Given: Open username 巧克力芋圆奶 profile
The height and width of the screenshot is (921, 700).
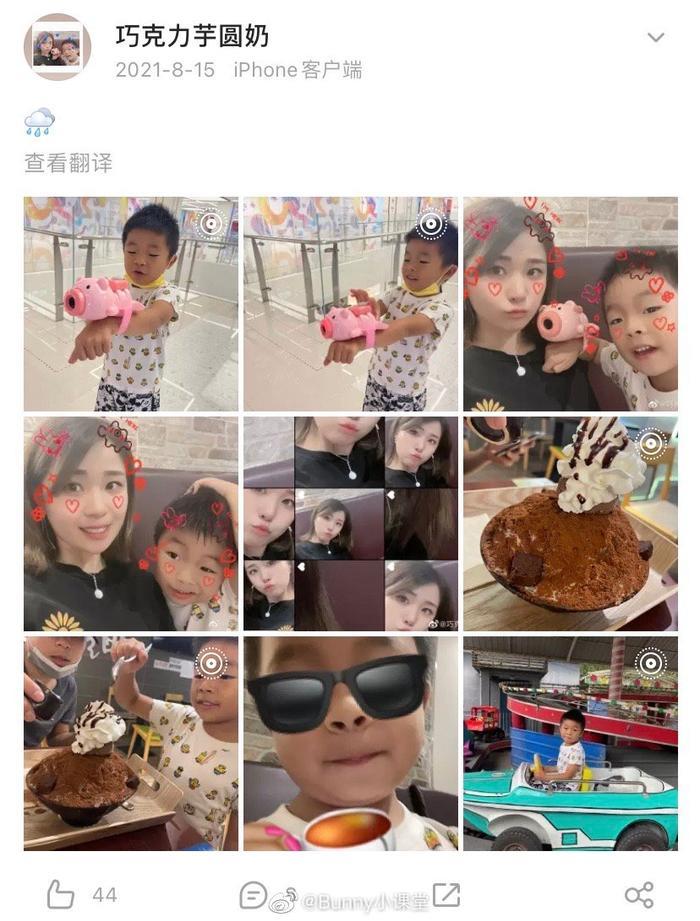Looking at the screenshot, I should [x=191, y=37].
